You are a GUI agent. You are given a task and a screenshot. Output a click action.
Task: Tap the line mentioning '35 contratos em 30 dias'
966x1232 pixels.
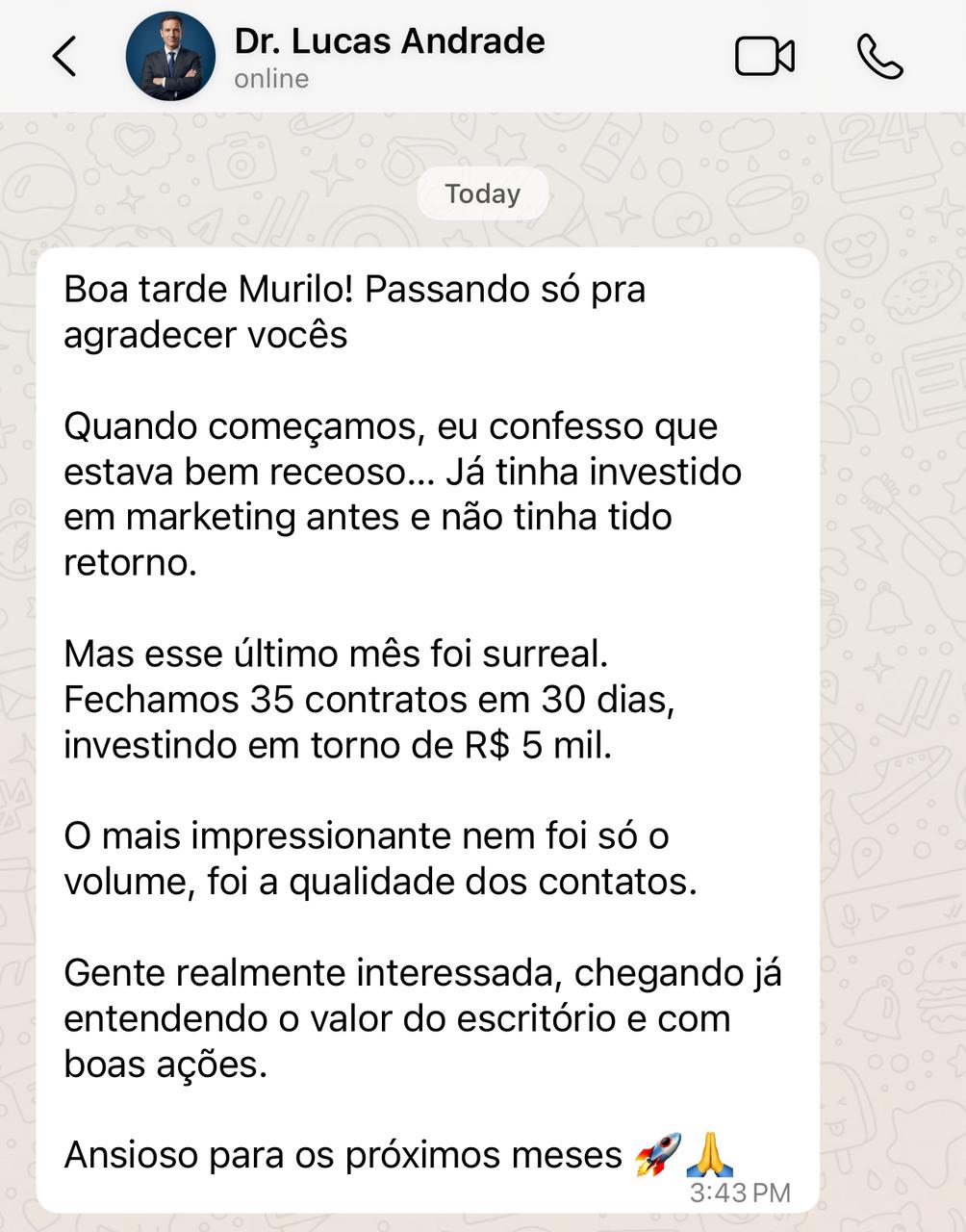[x=370, y=700]
